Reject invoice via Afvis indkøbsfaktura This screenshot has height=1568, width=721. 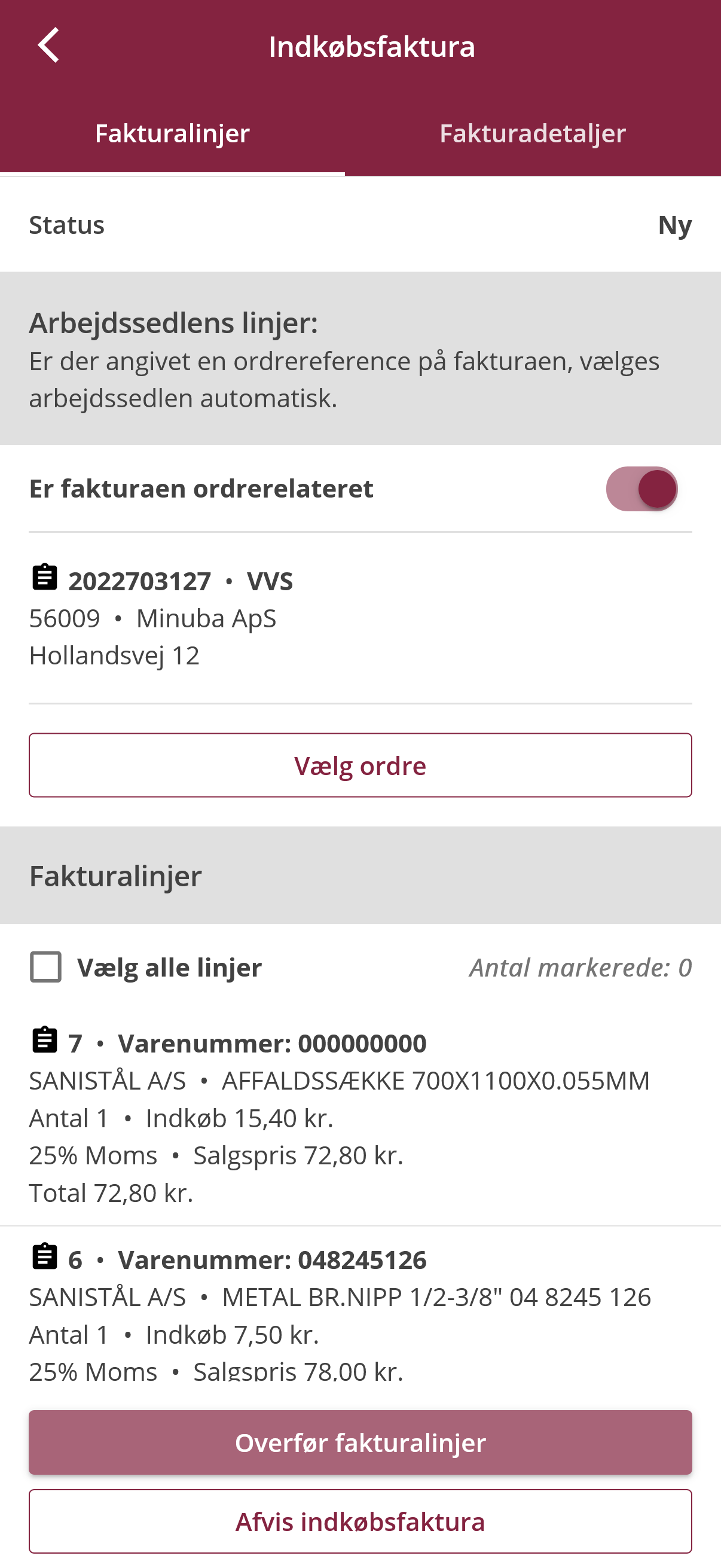360,1521
